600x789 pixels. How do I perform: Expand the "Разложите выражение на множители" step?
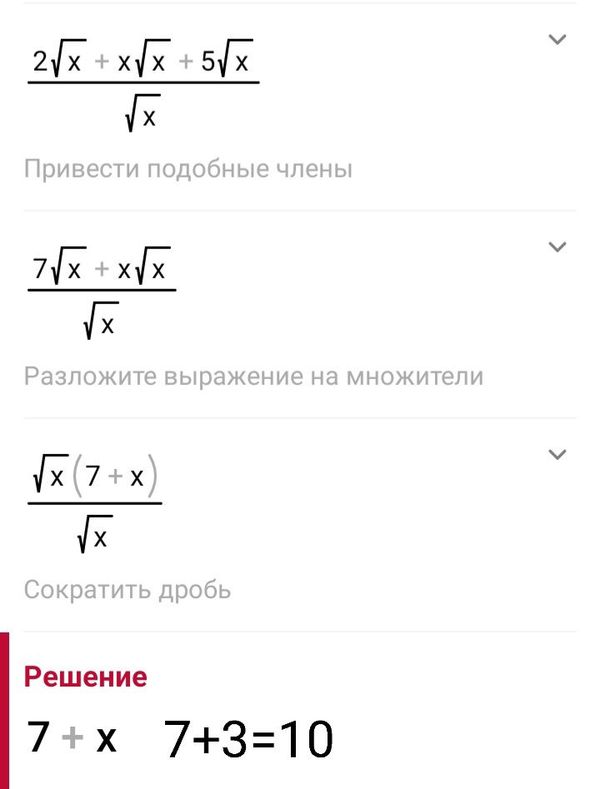point(558,247)
